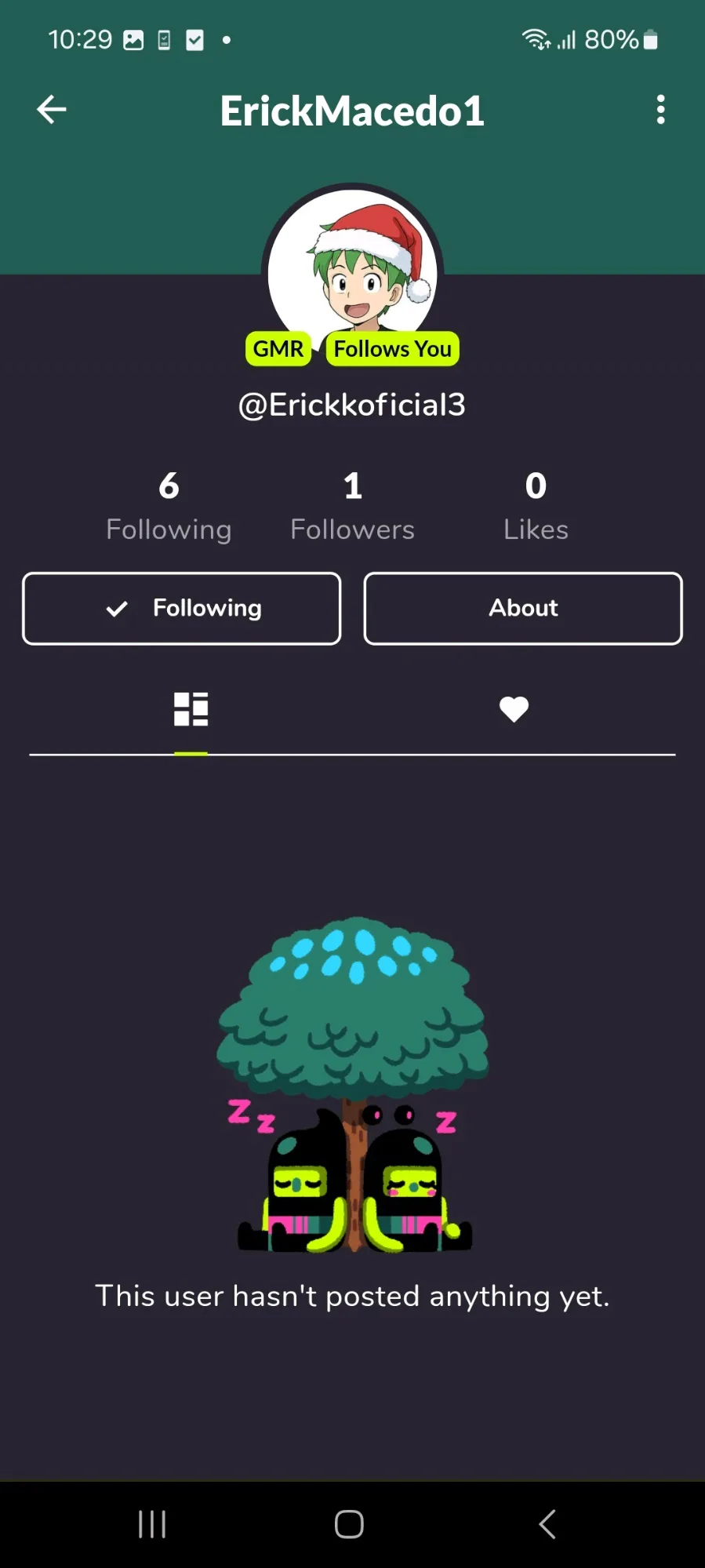This screenshot has height=1568, width=705.
Task: Go back using the top-left arrow
Action: (52, 110)
